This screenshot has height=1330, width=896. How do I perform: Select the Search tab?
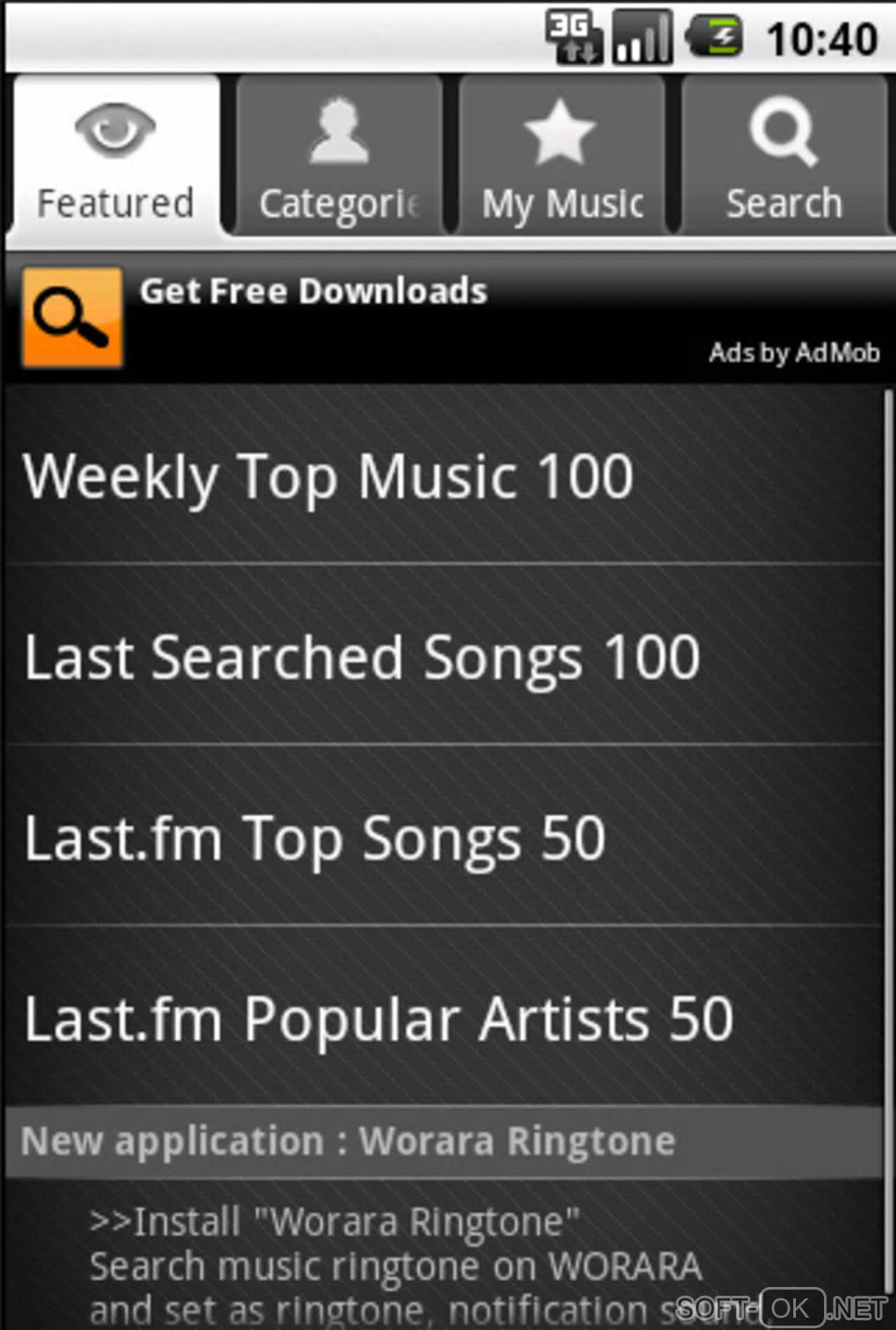[784, 158]
